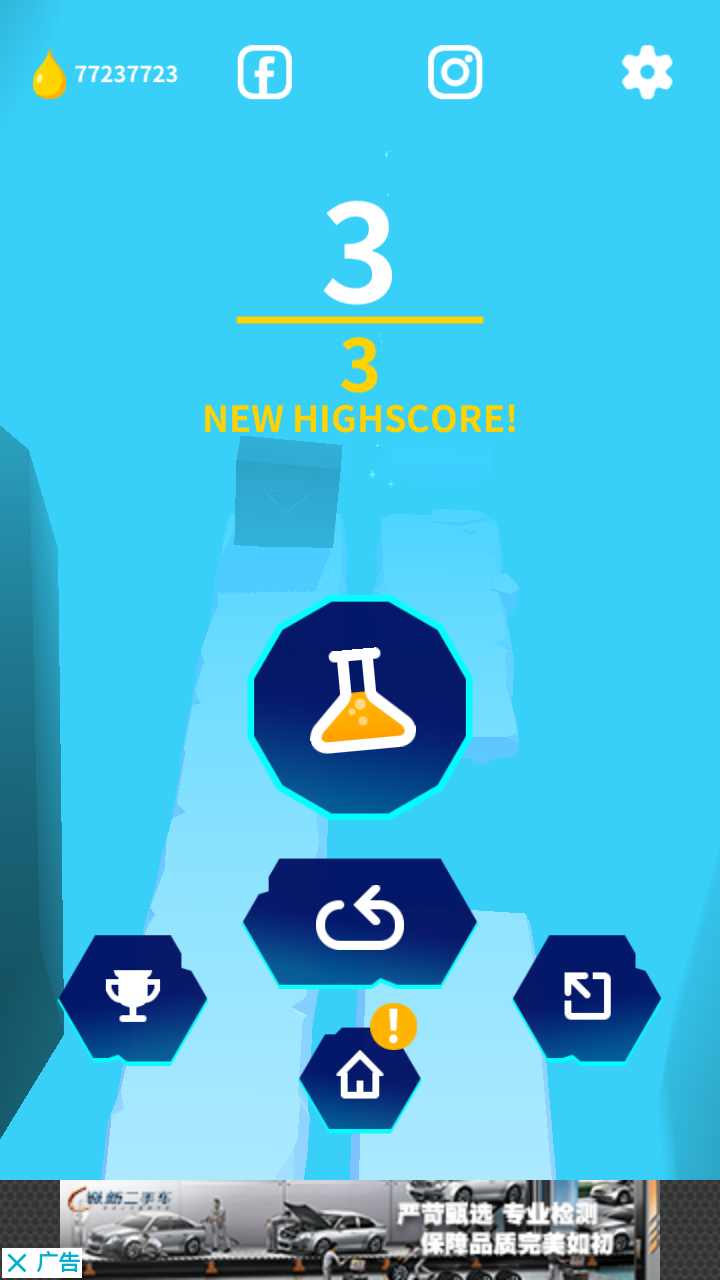The width and height of the screenshot is (720, 1280).
Task: Open the Instagram page icon
Action: click(455, 72)
